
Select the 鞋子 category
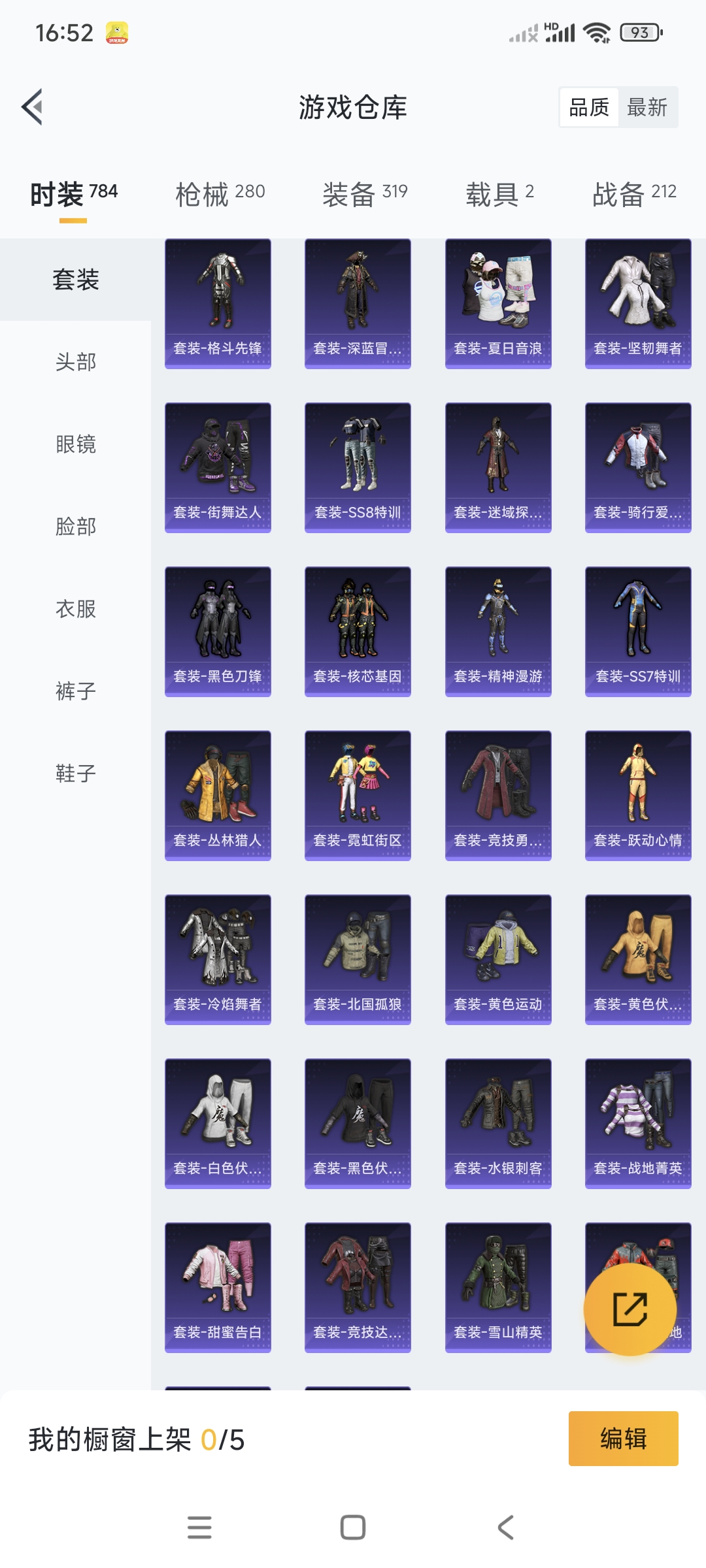point(76,774)
